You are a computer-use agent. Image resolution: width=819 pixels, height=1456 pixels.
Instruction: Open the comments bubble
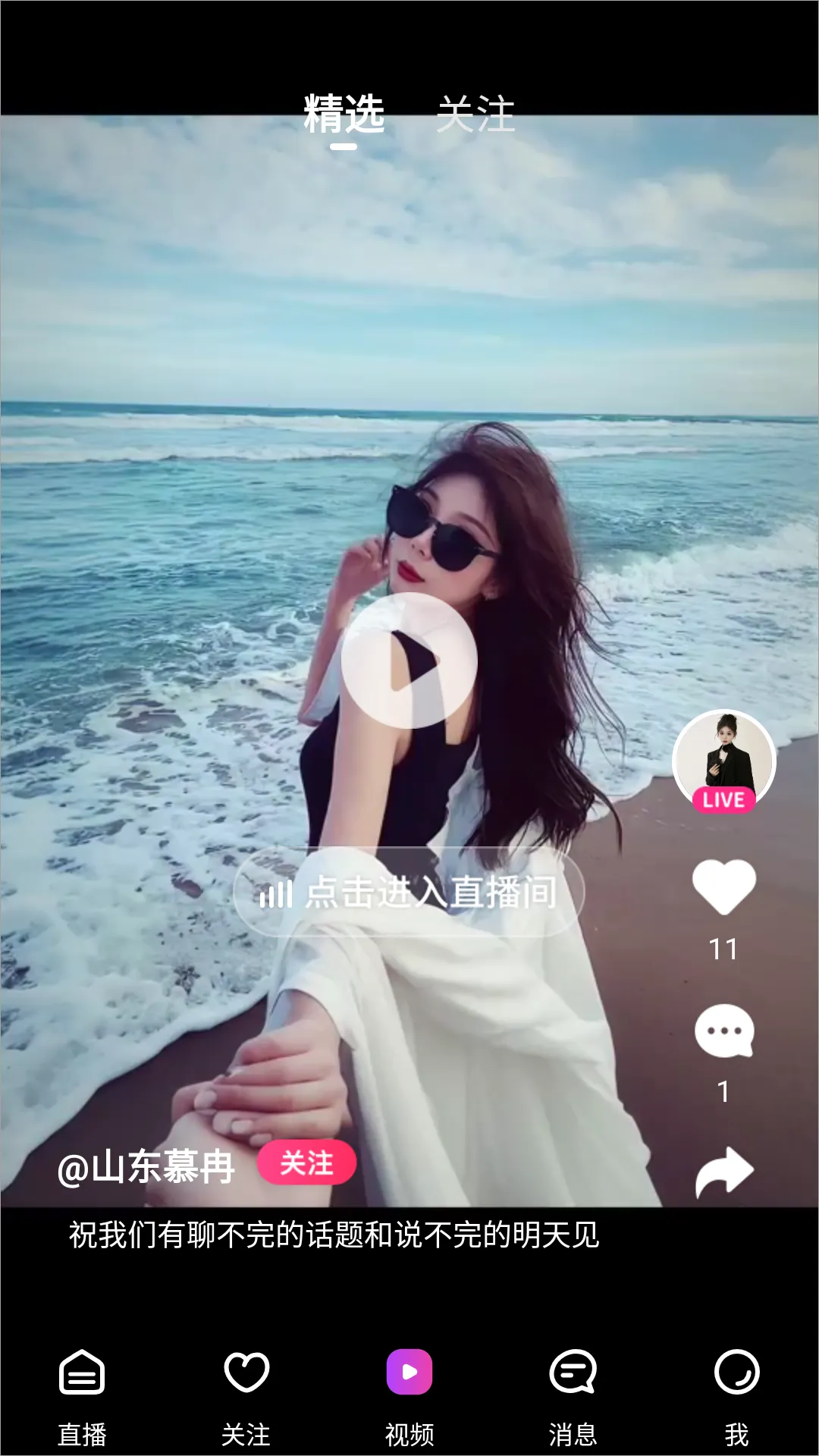724,1031
